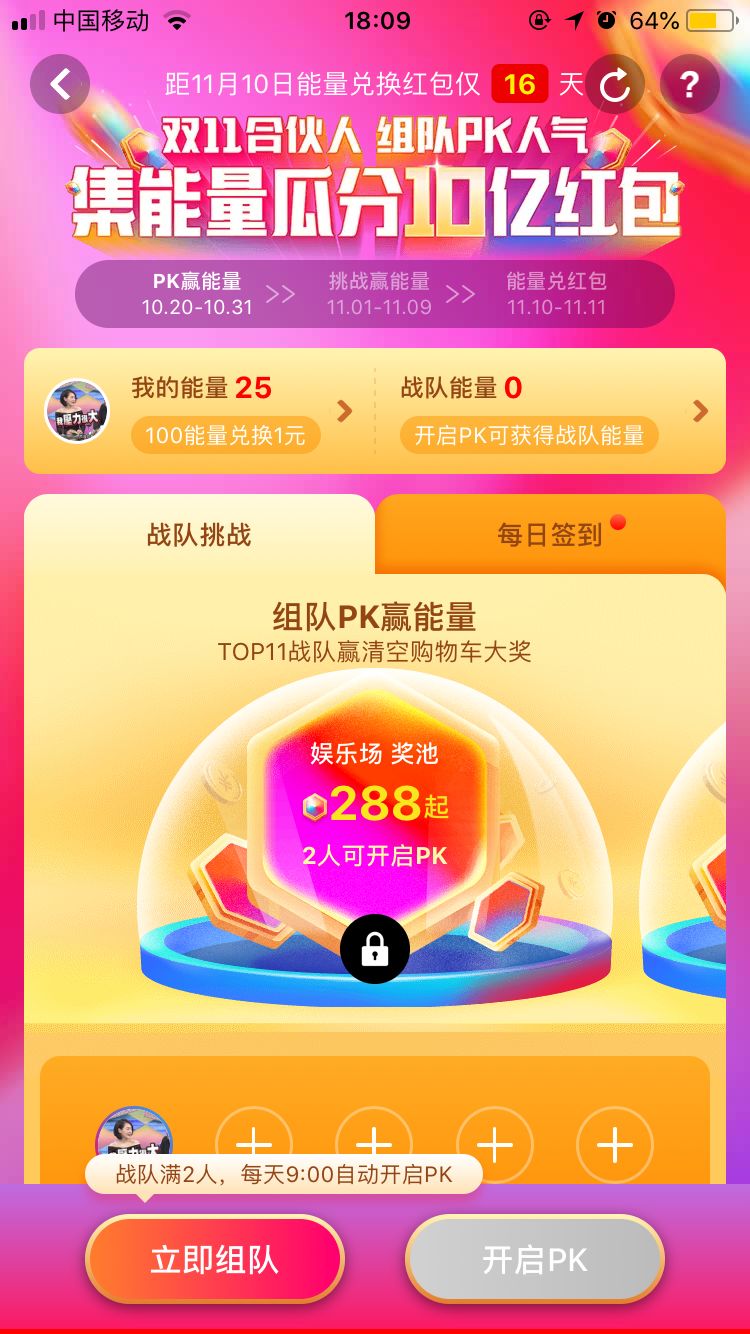The width and height of the screenshot is (750, 1334).
Task: Expand 我的能量 details via its chevron
Action: 345,410
